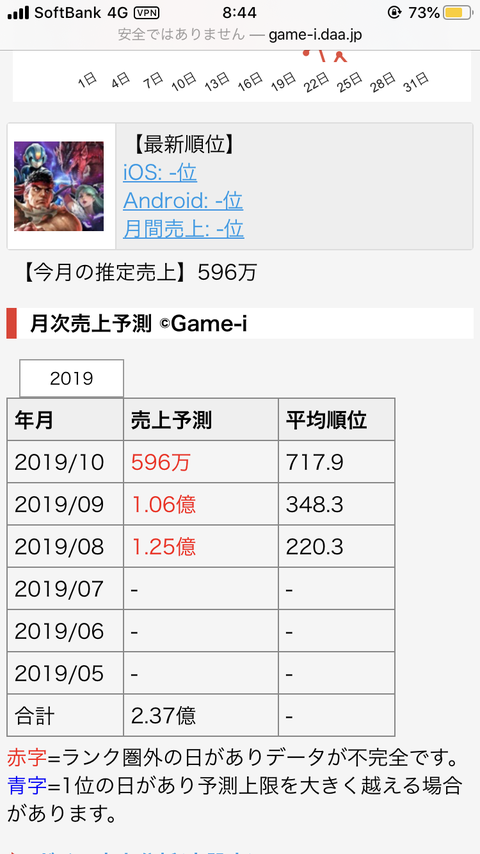This screenshot has height=854, width=480.
Task: Select the 2019 year tab
Action: 71,378
